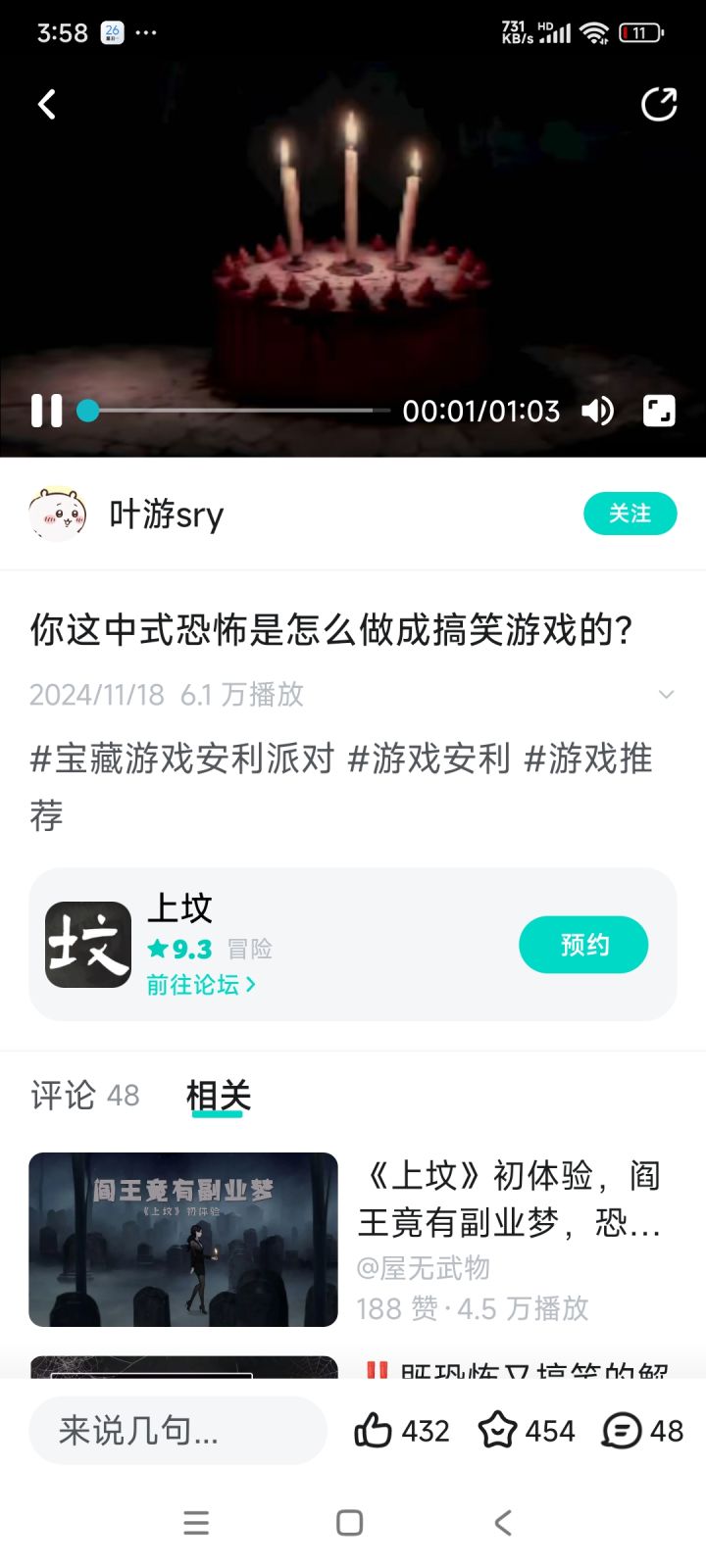
Task: Tap the 来说几句 comment input field
Action: 176,1431
